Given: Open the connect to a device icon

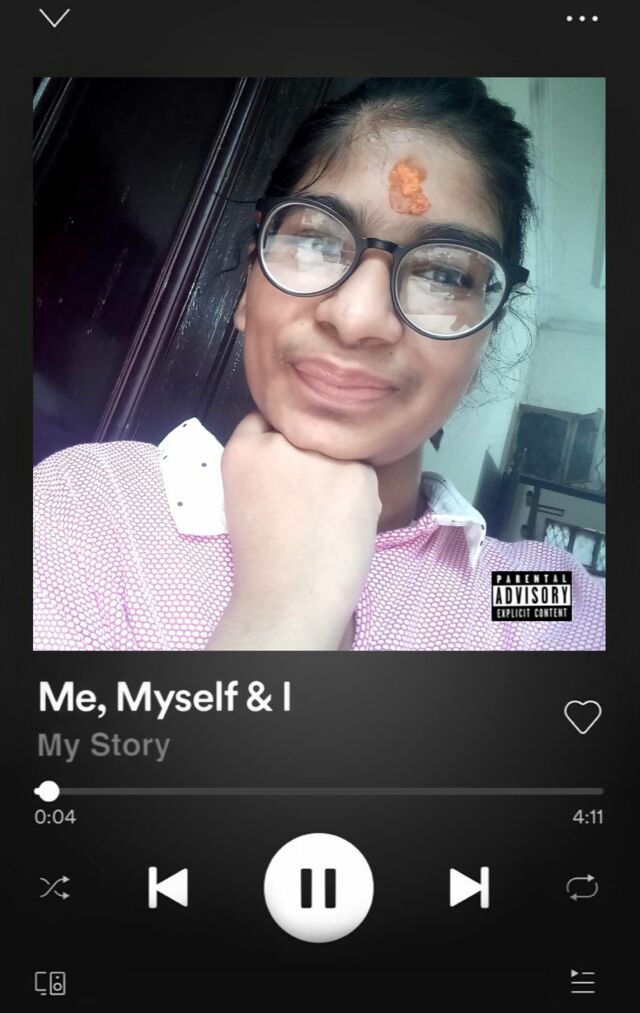Looking at the screenshot, I should 51,983.
